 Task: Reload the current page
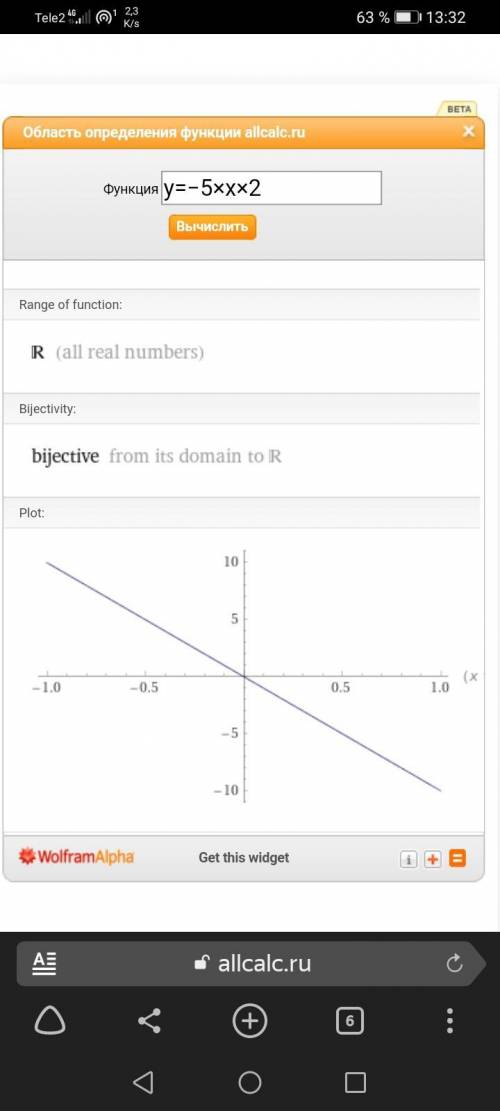pyautogui.click(x=455, y=964)
